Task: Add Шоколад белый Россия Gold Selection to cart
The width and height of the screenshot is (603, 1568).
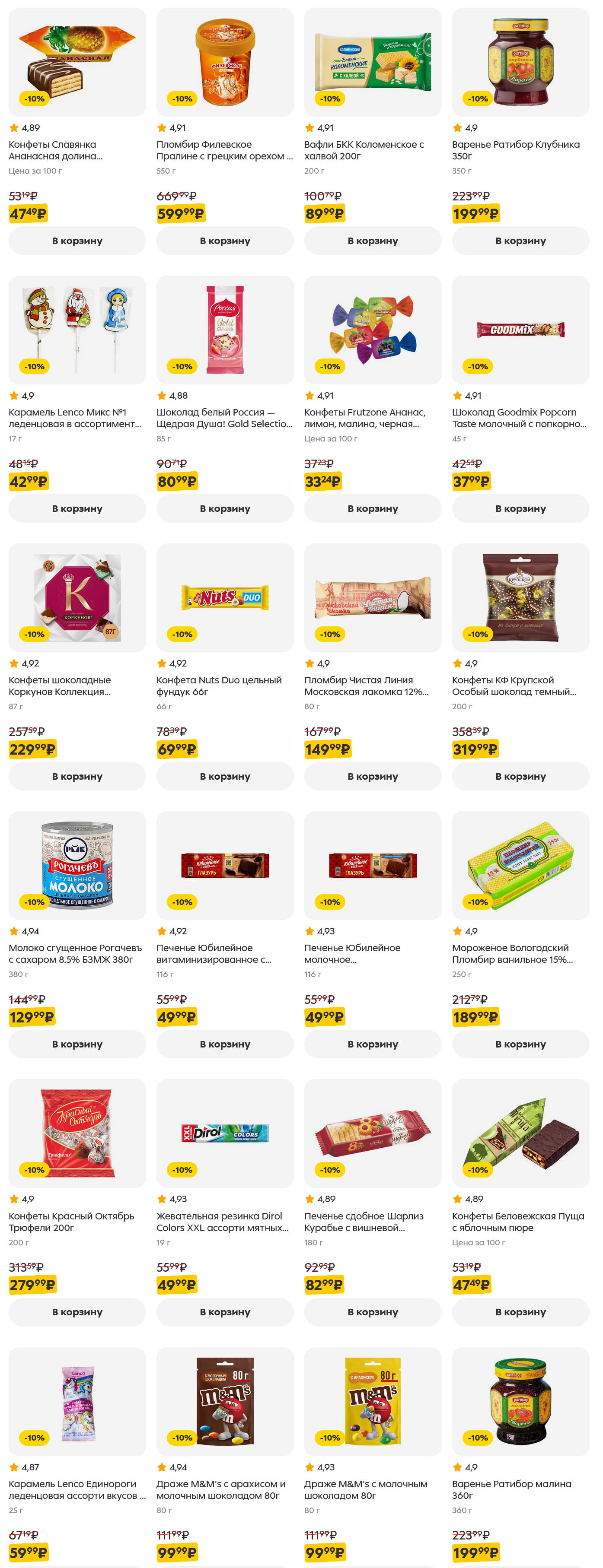Action: tap(225, 508)
